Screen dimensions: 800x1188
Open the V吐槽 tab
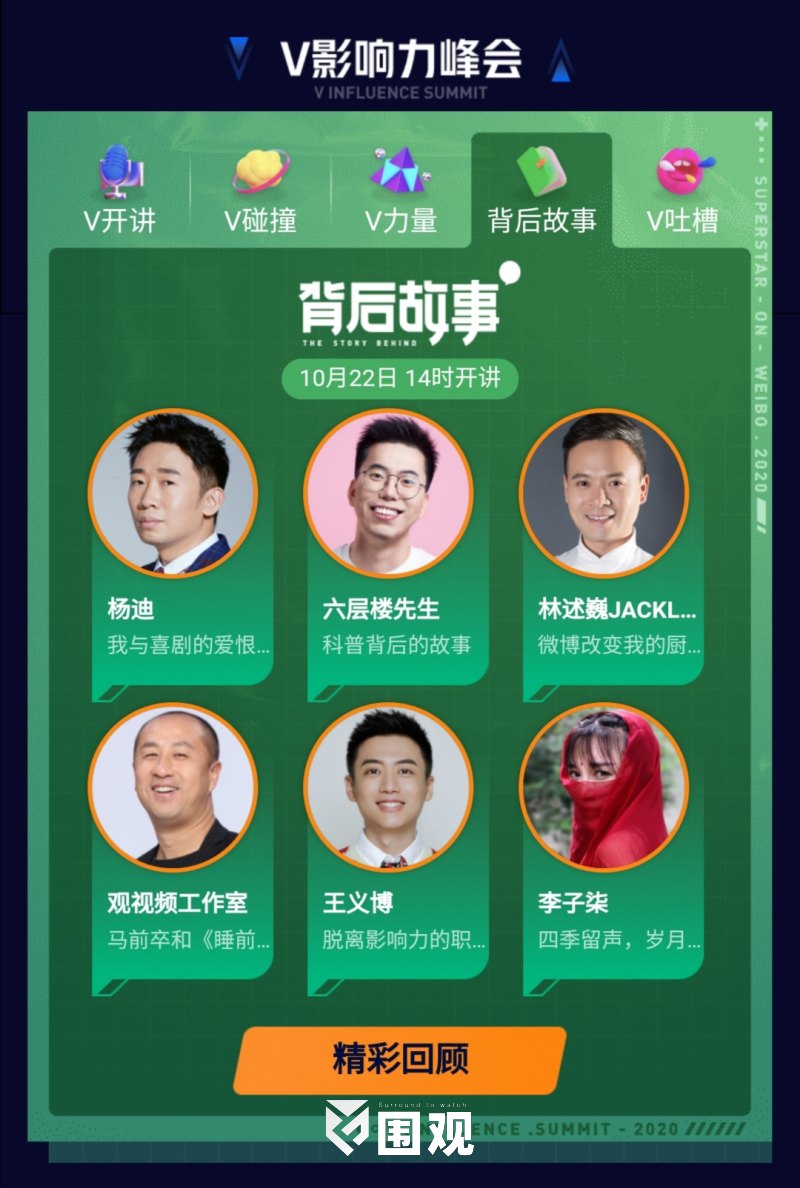pyautogui.click(x=683, y=192)
